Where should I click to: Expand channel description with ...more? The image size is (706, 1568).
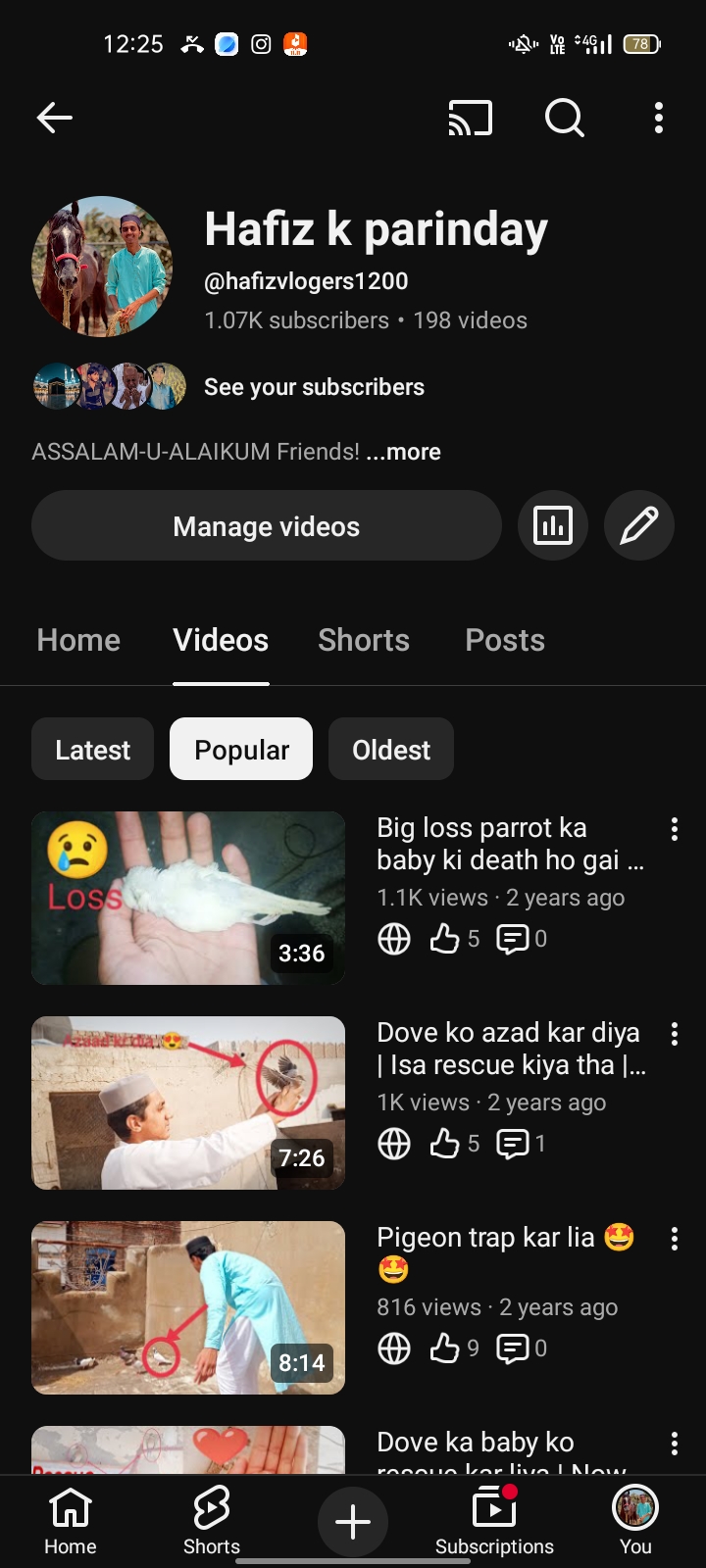[x=403, y=452]
